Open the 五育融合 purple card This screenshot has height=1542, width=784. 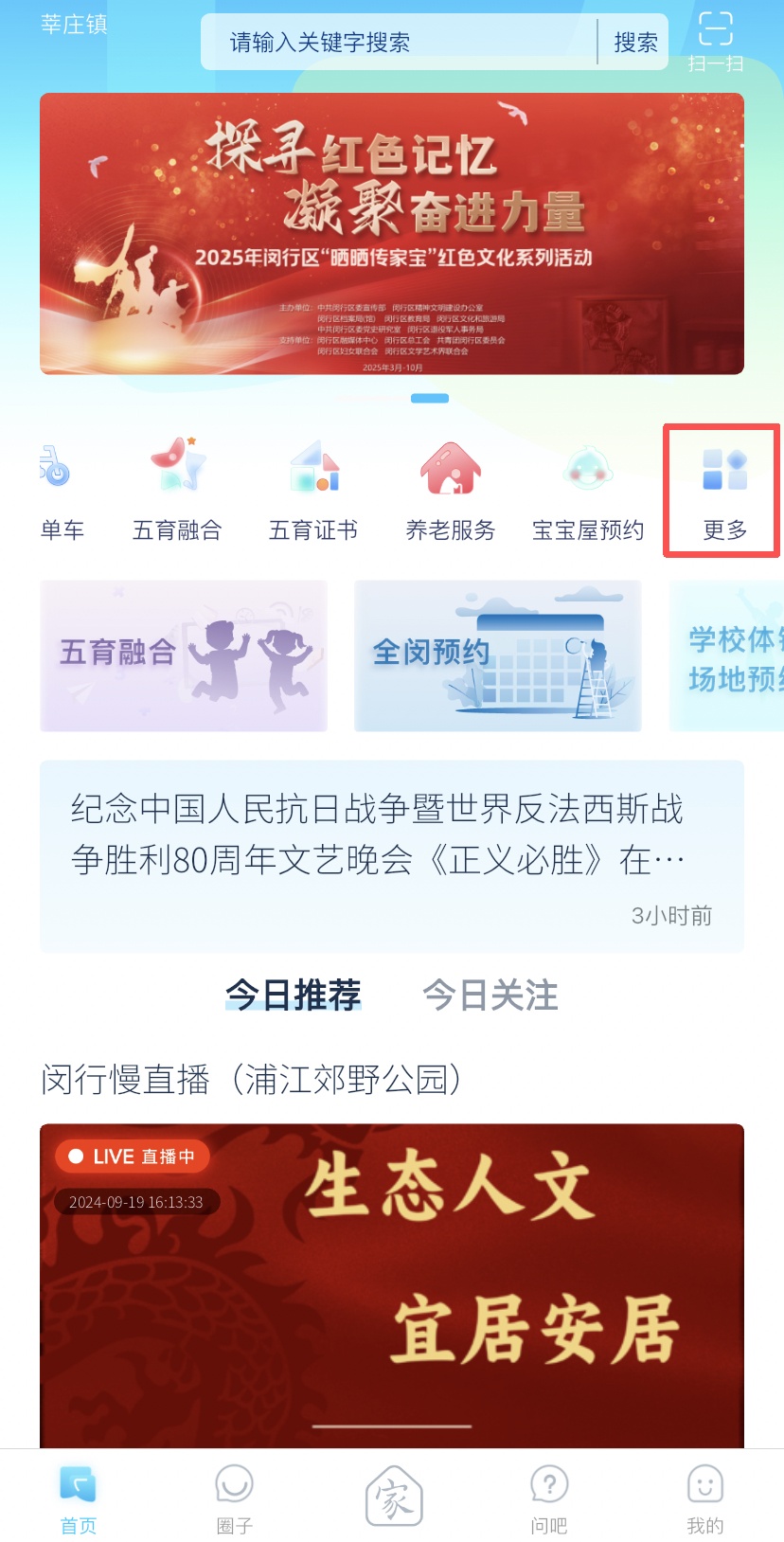coord(184,655)
